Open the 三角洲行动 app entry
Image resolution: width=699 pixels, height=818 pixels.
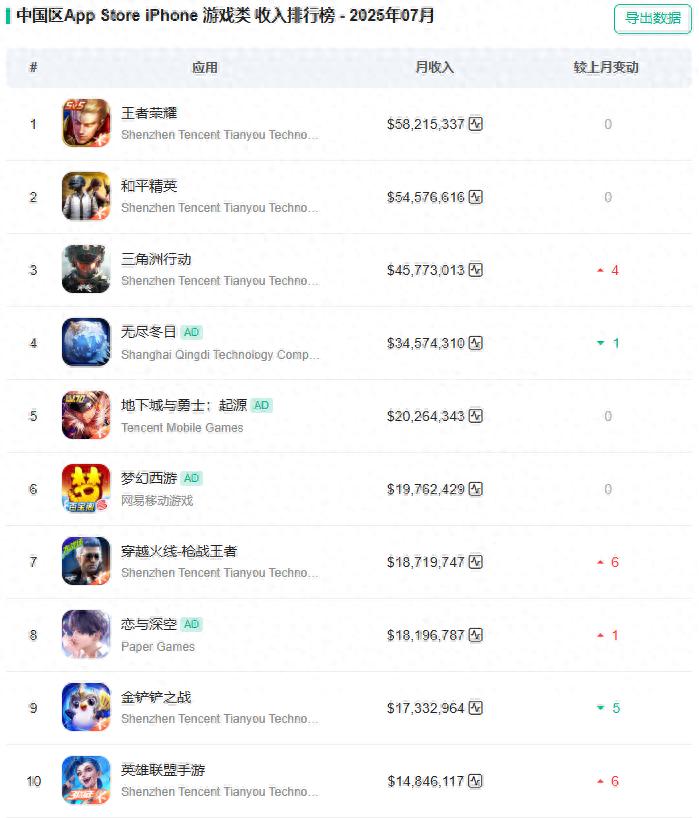[x=156, y=259]
